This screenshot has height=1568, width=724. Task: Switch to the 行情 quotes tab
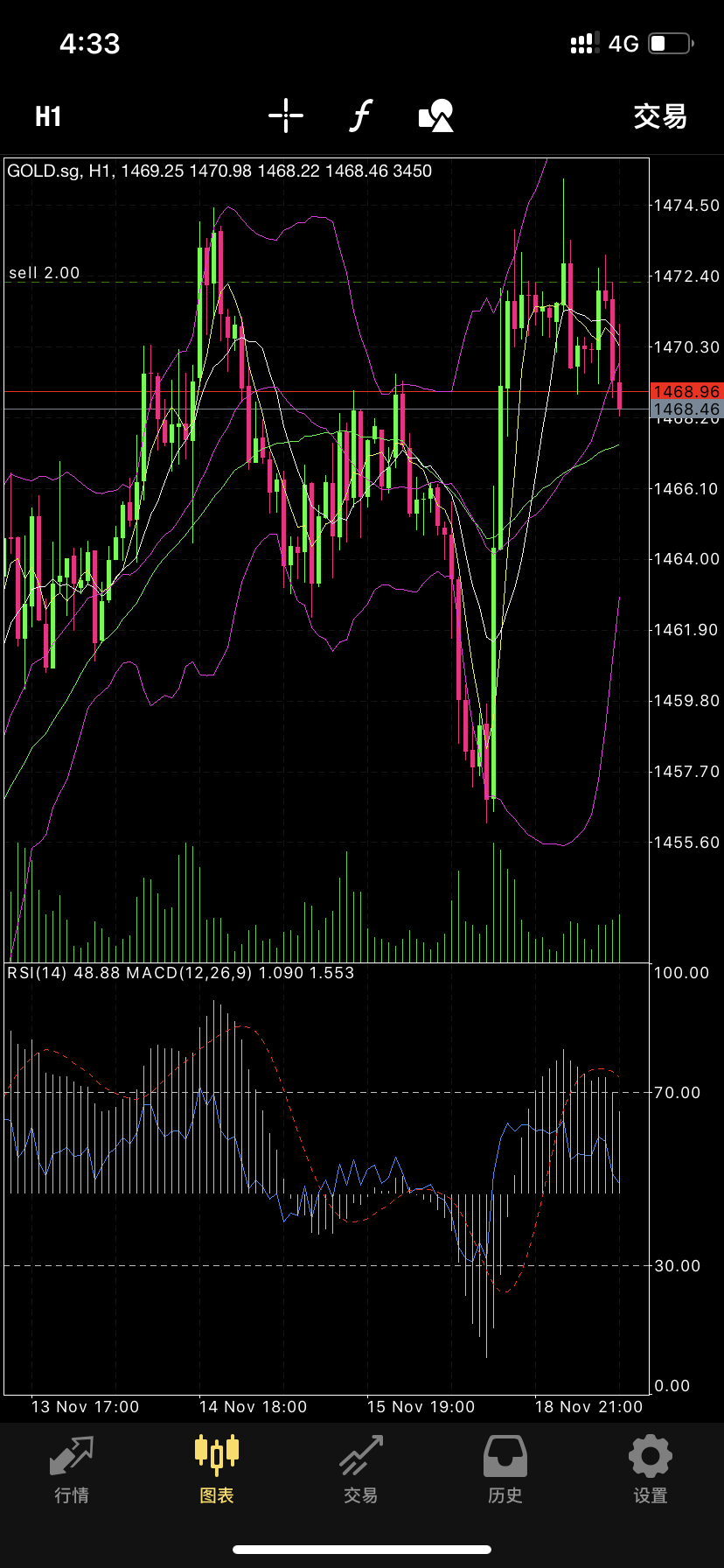point(72,1470)
